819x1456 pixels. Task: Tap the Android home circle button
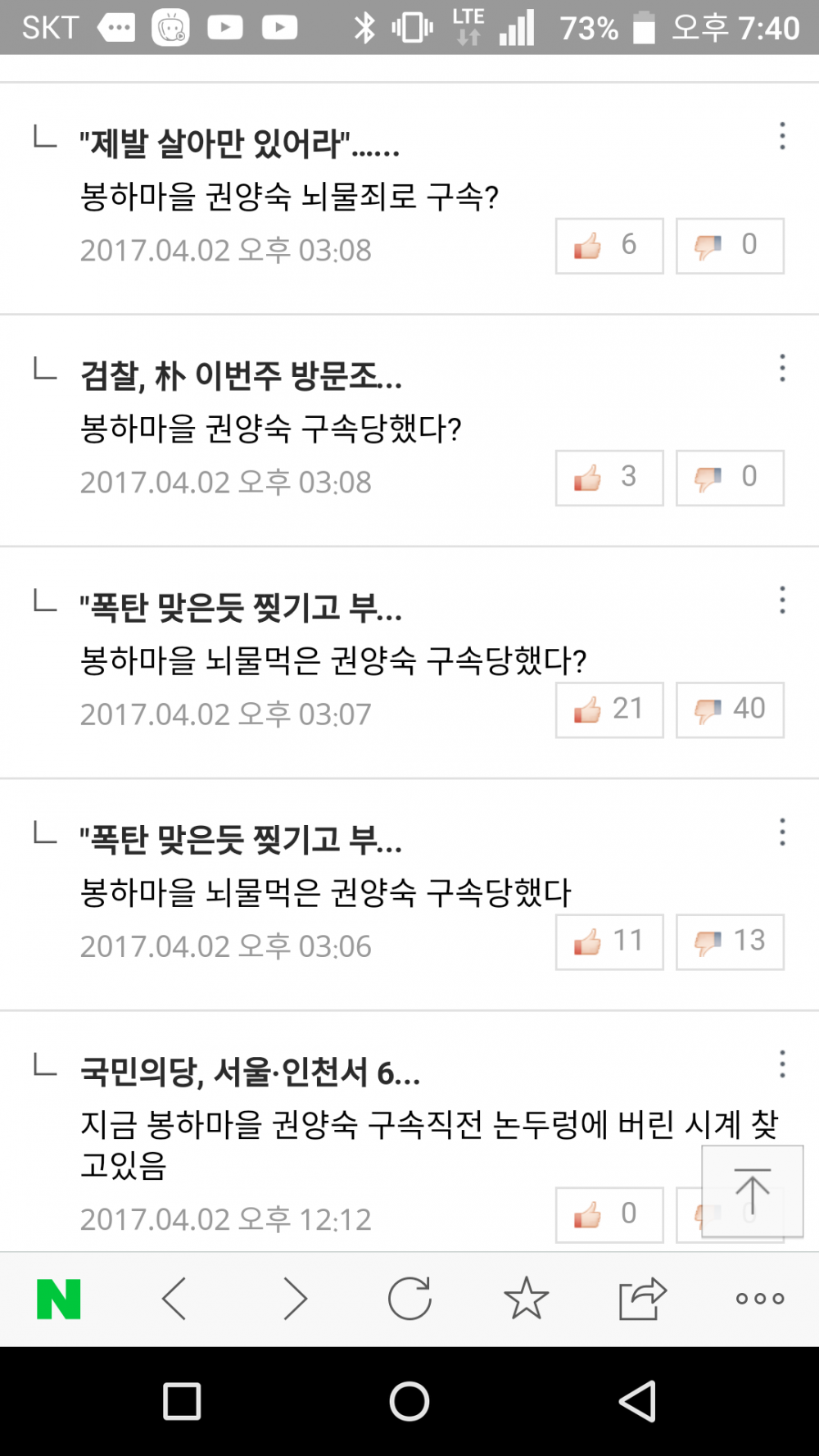[409, 1399]
